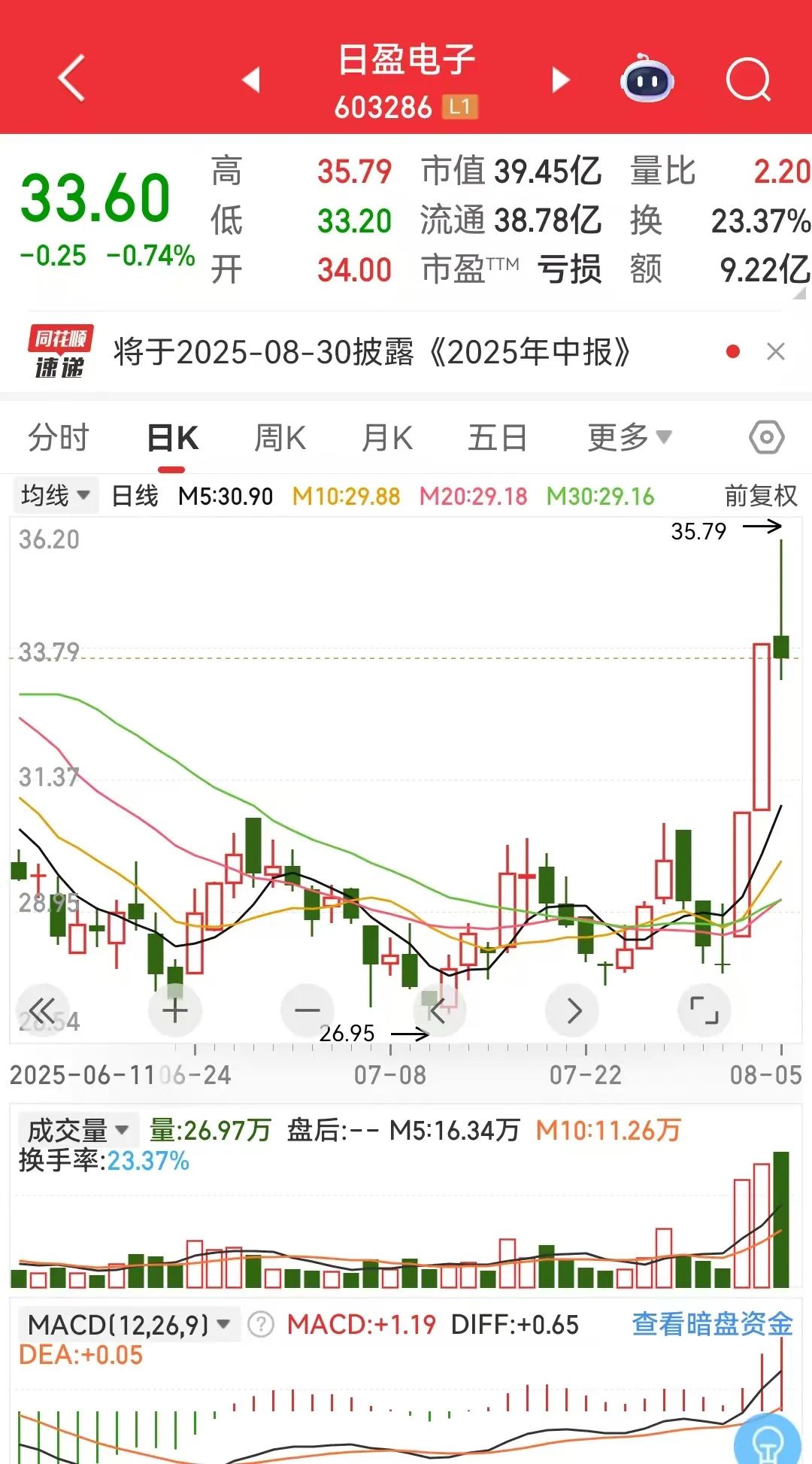Zoom out the K-line chart
This screenshot has width=812, height=1464.
307,1010
